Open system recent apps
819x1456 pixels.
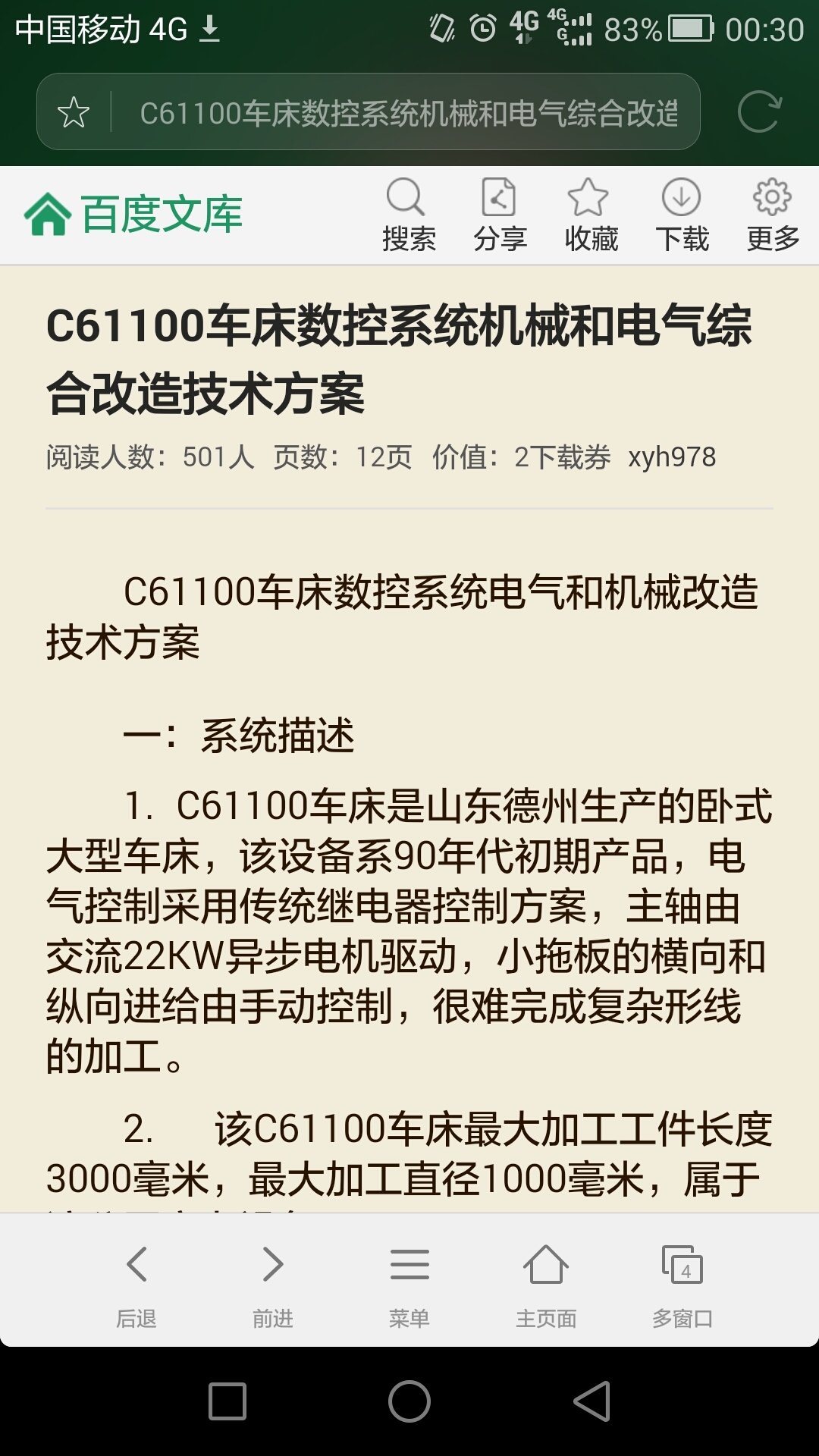[227, 1401]
